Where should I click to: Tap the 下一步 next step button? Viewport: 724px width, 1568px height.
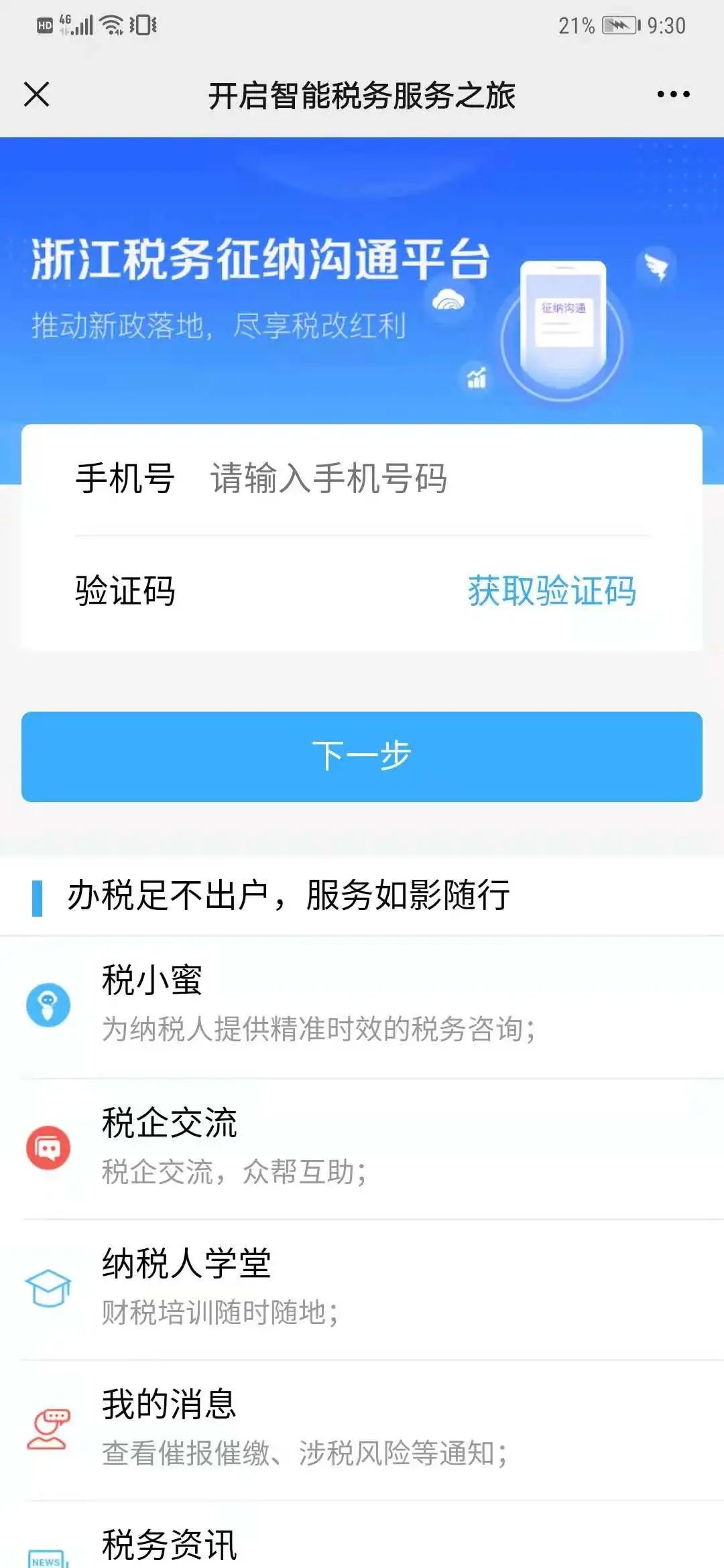(362, 757)
